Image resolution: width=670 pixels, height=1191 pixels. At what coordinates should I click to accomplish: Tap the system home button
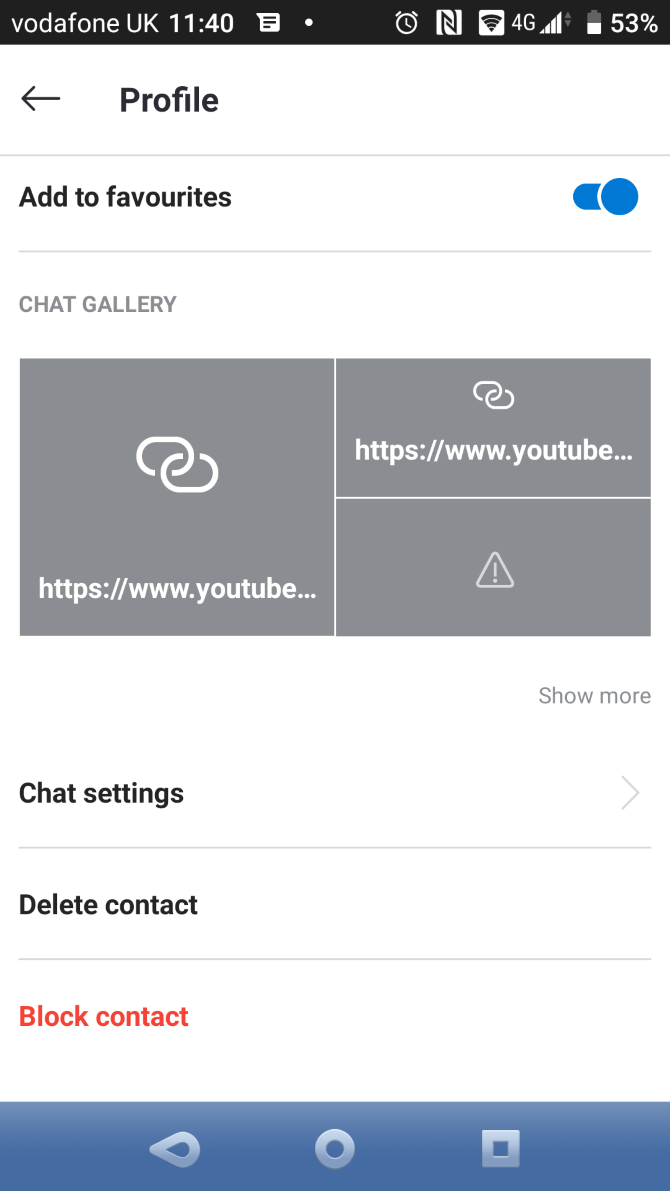click(x=335, y=1148)
